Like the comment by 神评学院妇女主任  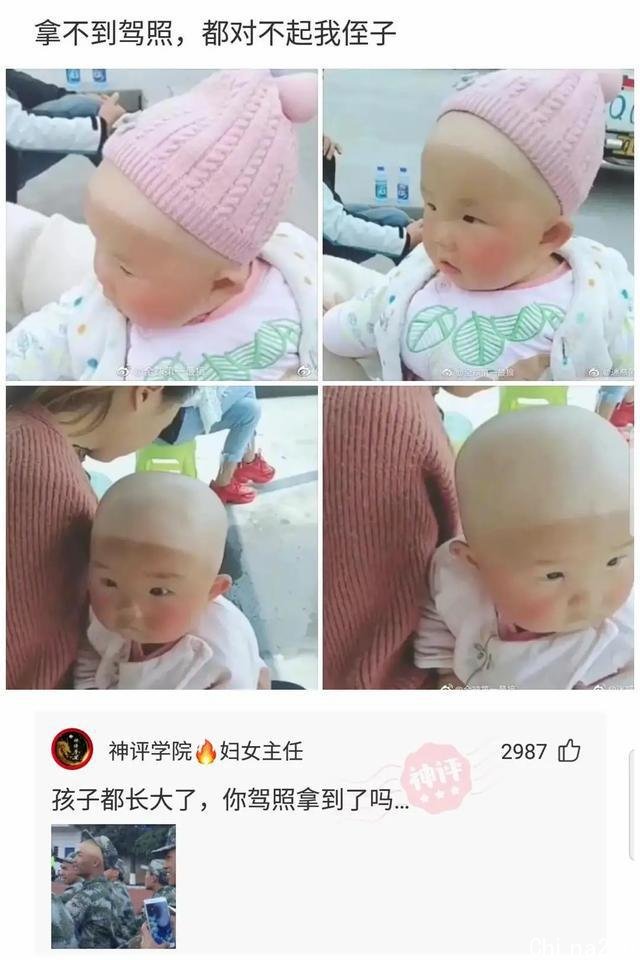(570, 750)
